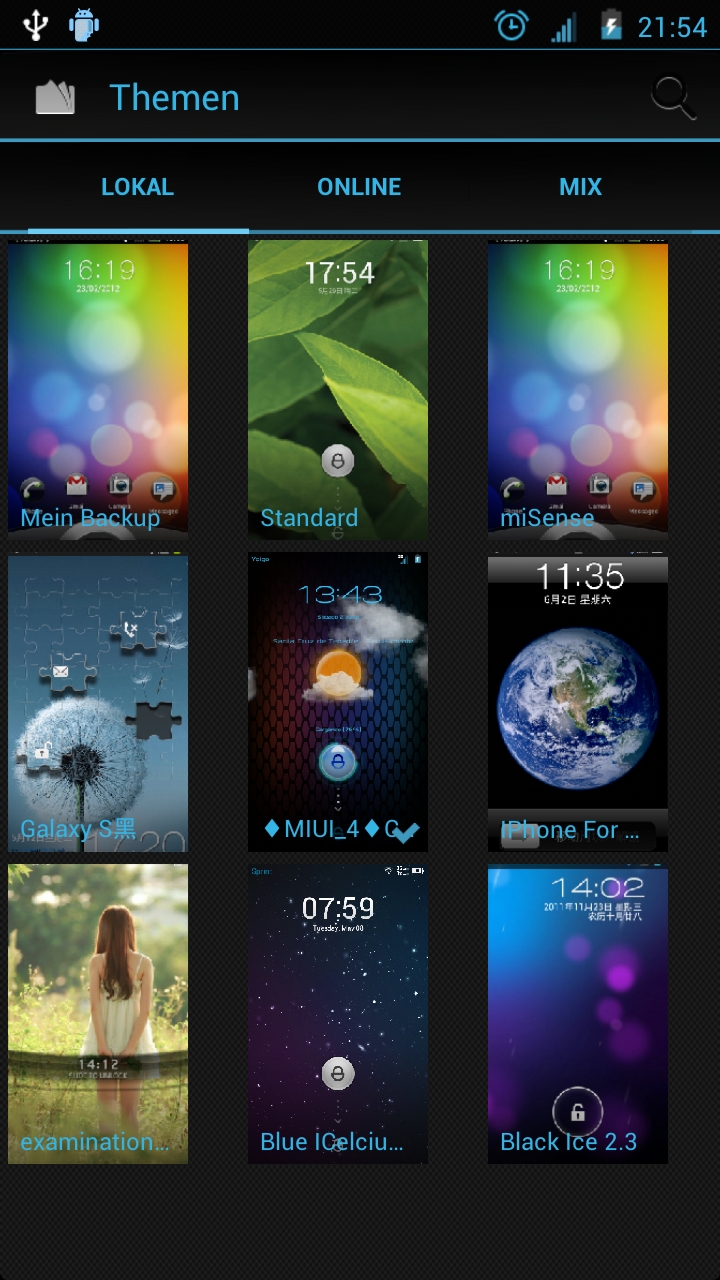Image resolution: width=720 pixels, height=1280 pixels.
Task: Select the LOKAL tab
Action: (x=138, y=187)
